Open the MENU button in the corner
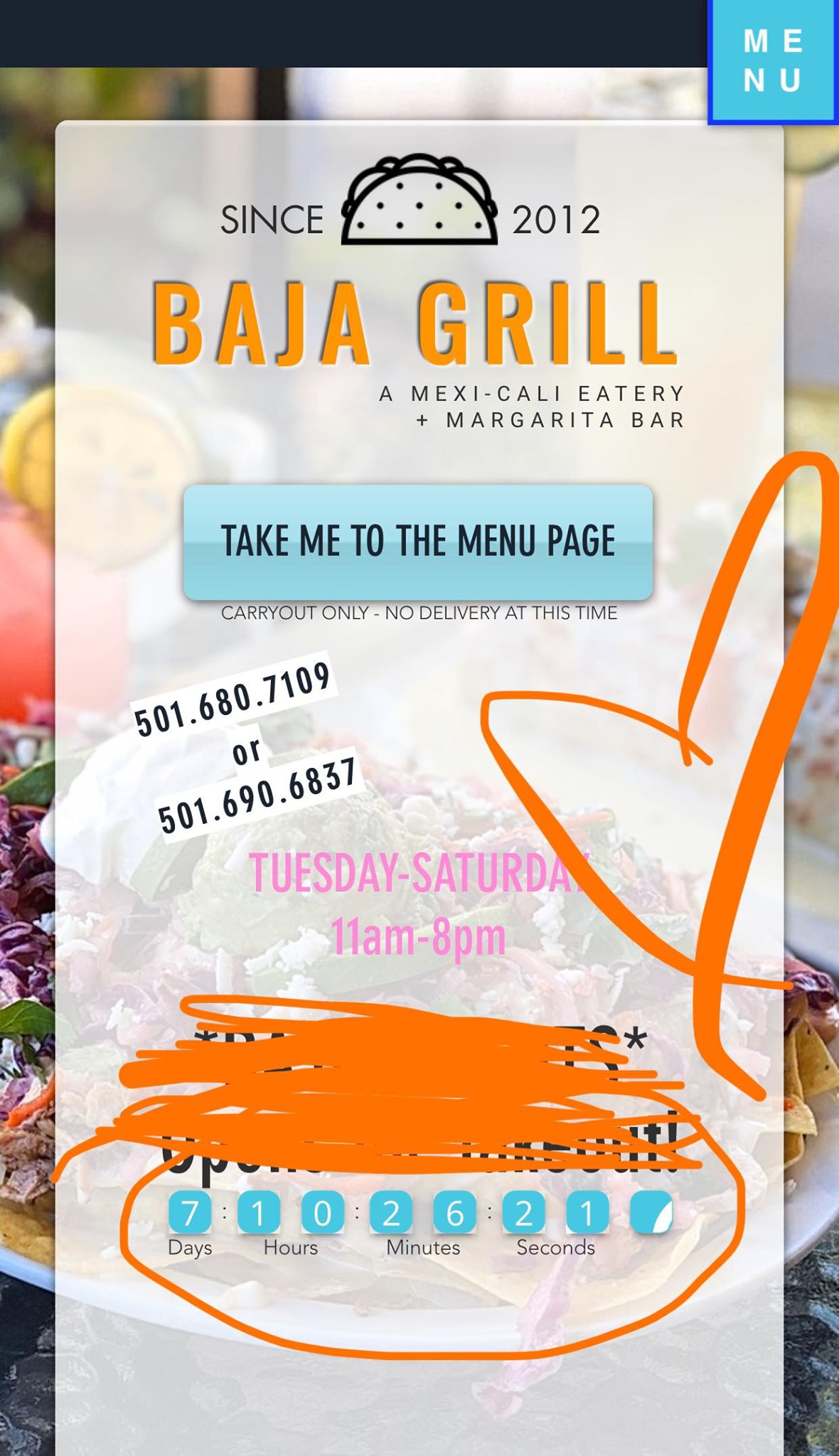Viewport: 839px width, 1456px height. click(773, 61)
